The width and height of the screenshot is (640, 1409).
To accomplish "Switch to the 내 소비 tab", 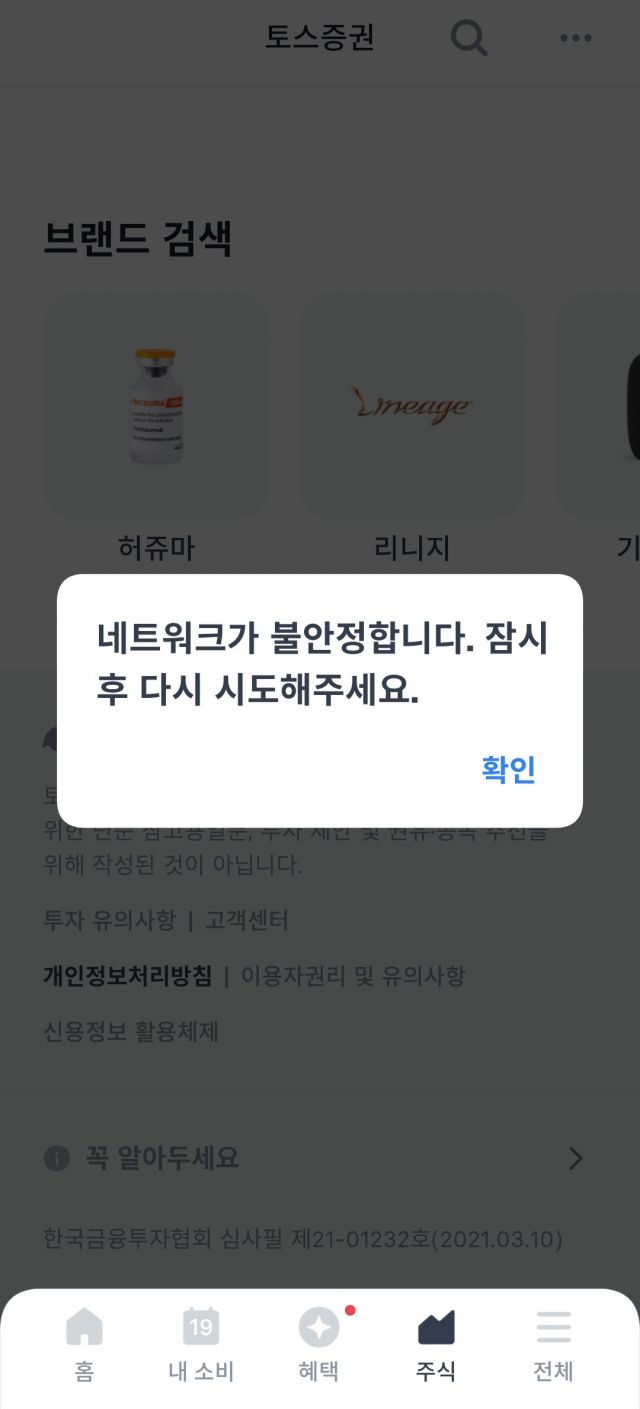I will (201, 1344).
